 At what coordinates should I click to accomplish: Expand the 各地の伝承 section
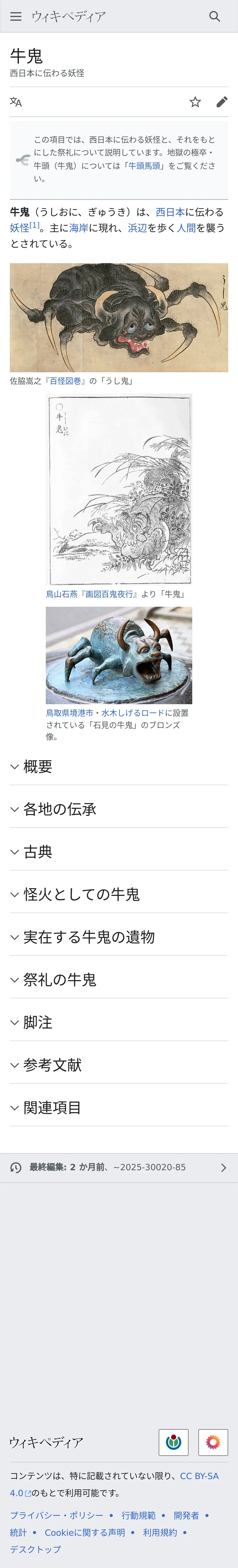119,809
